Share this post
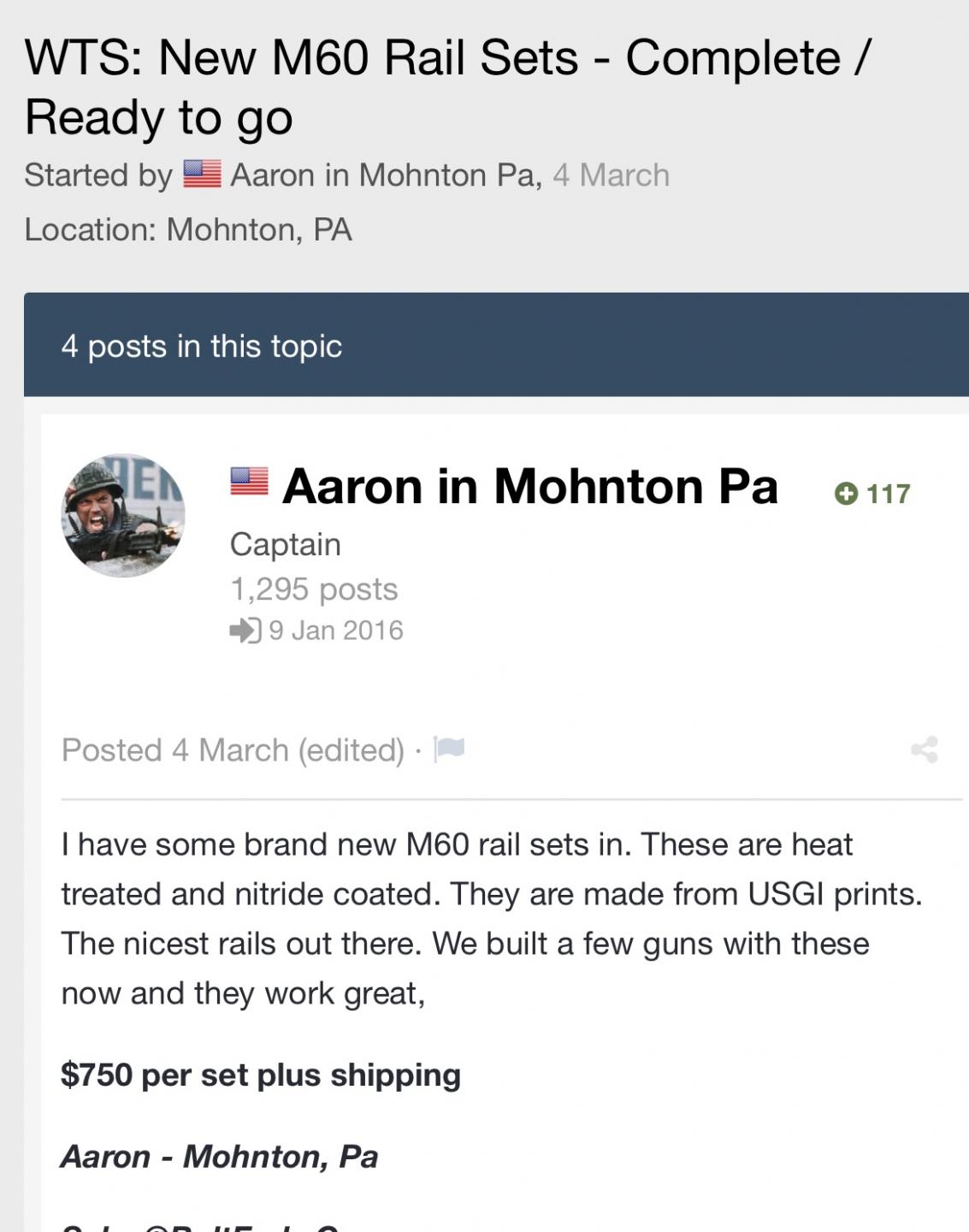Image resolution: width=969 pixels, height=1232 pixels. point(925,749)
